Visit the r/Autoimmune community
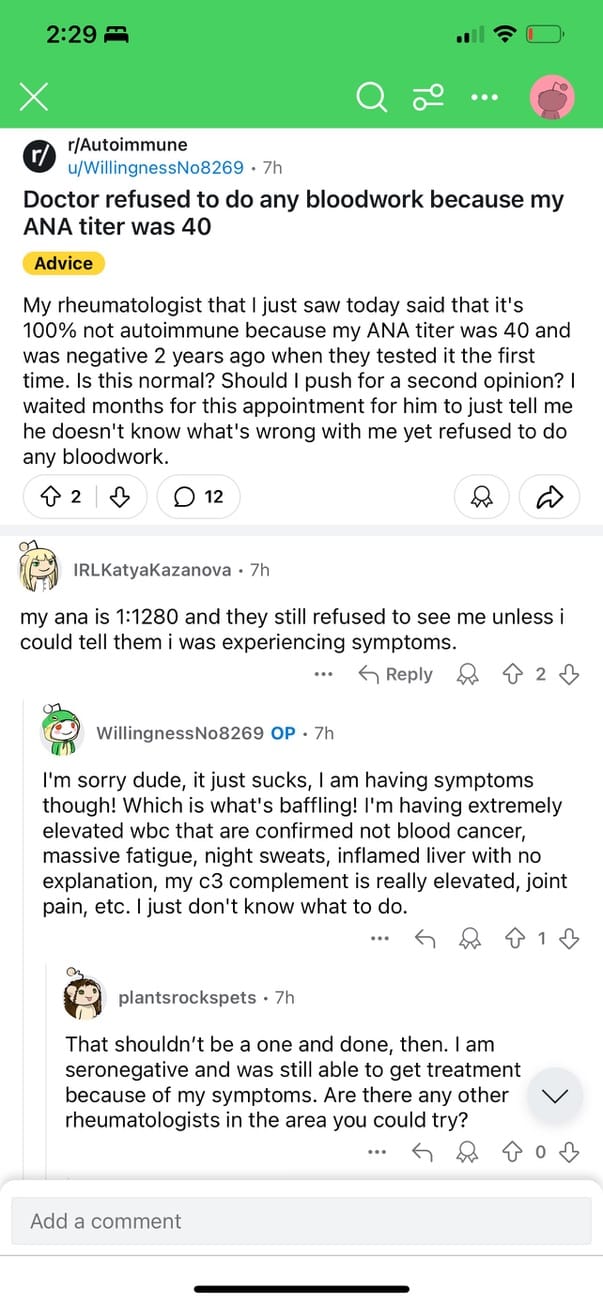Image resolution: width=603 pixels, height=1304 pixels. pos(127,146)
